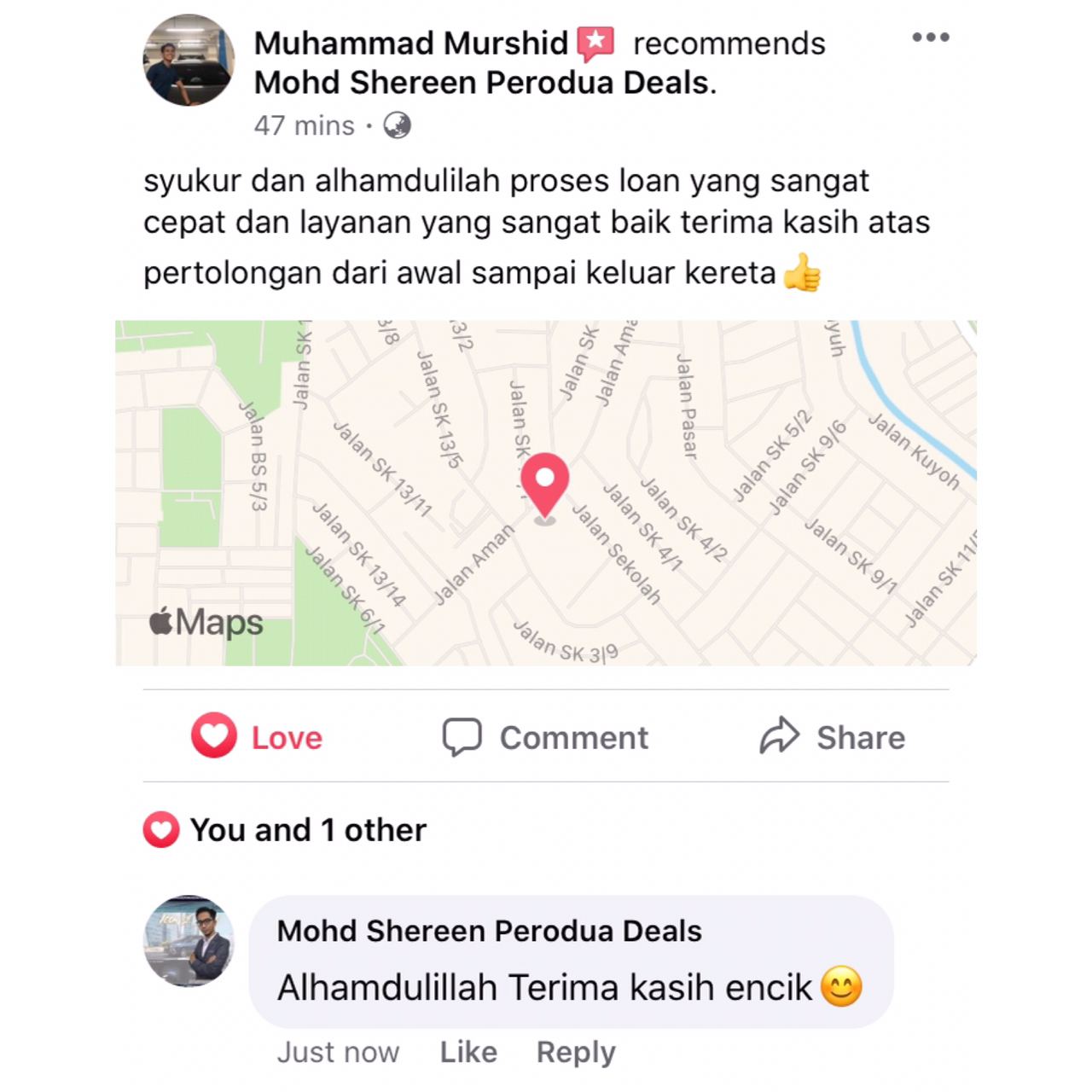This screenshot has height=1092, width=1092.
Task: Share this recommendation post
Action: pos(833,737)
